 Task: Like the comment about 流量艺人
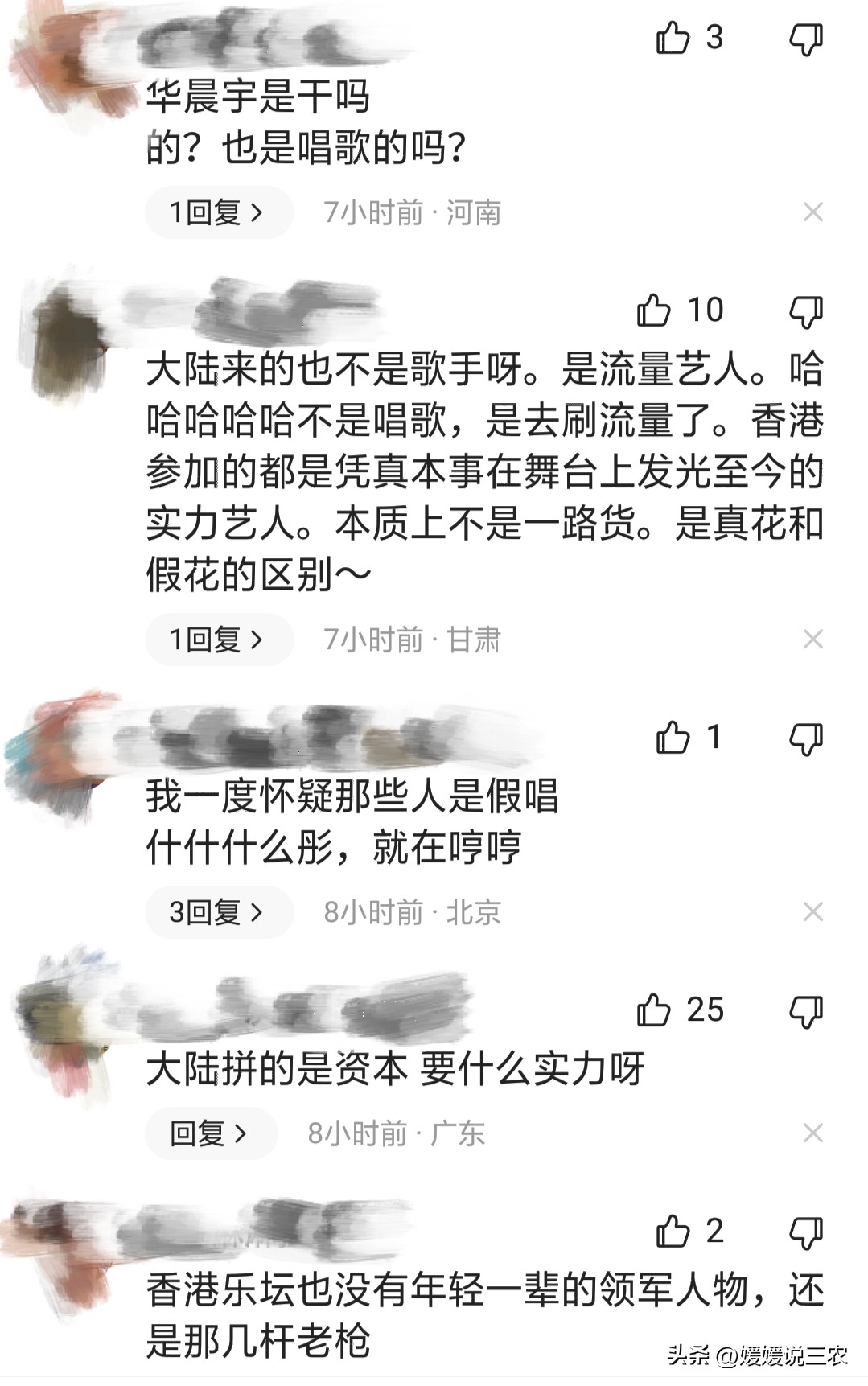coord(654,311)
